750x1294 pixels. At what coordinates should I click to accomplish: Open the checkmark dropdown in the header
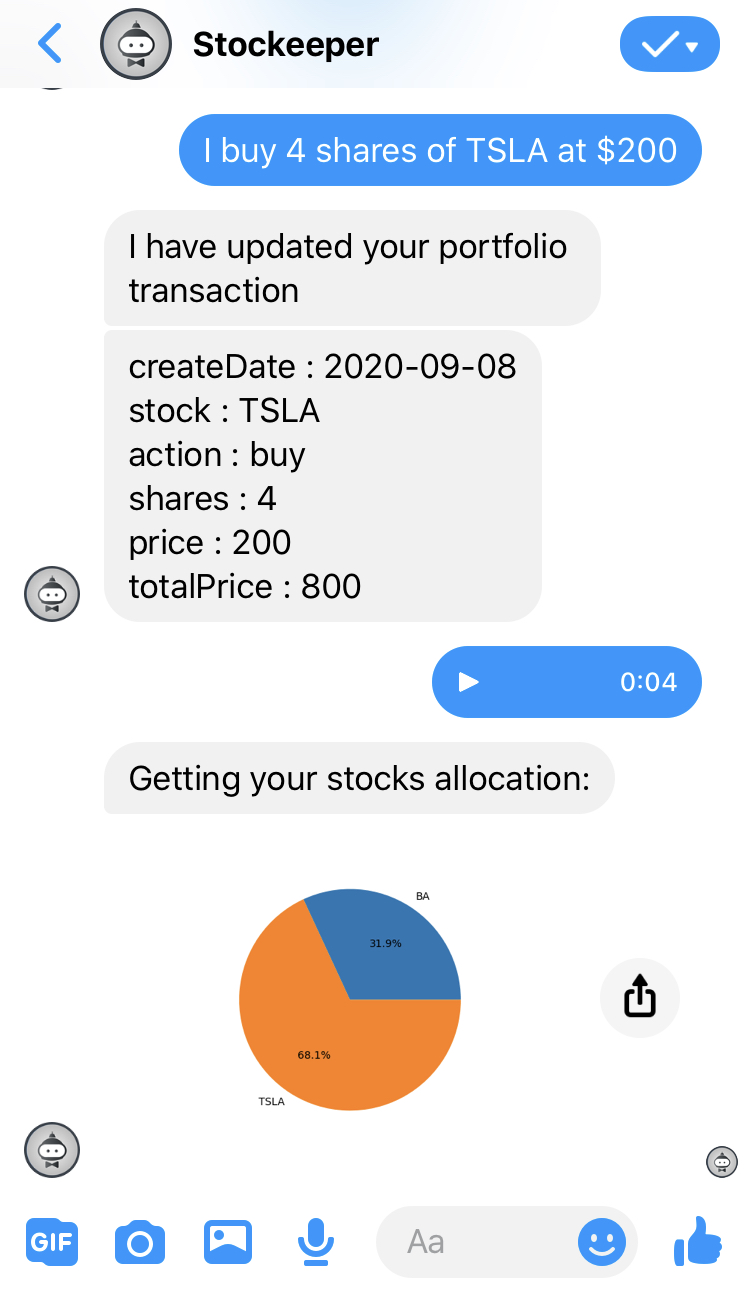pyautogui.click(x=669, y=45)
